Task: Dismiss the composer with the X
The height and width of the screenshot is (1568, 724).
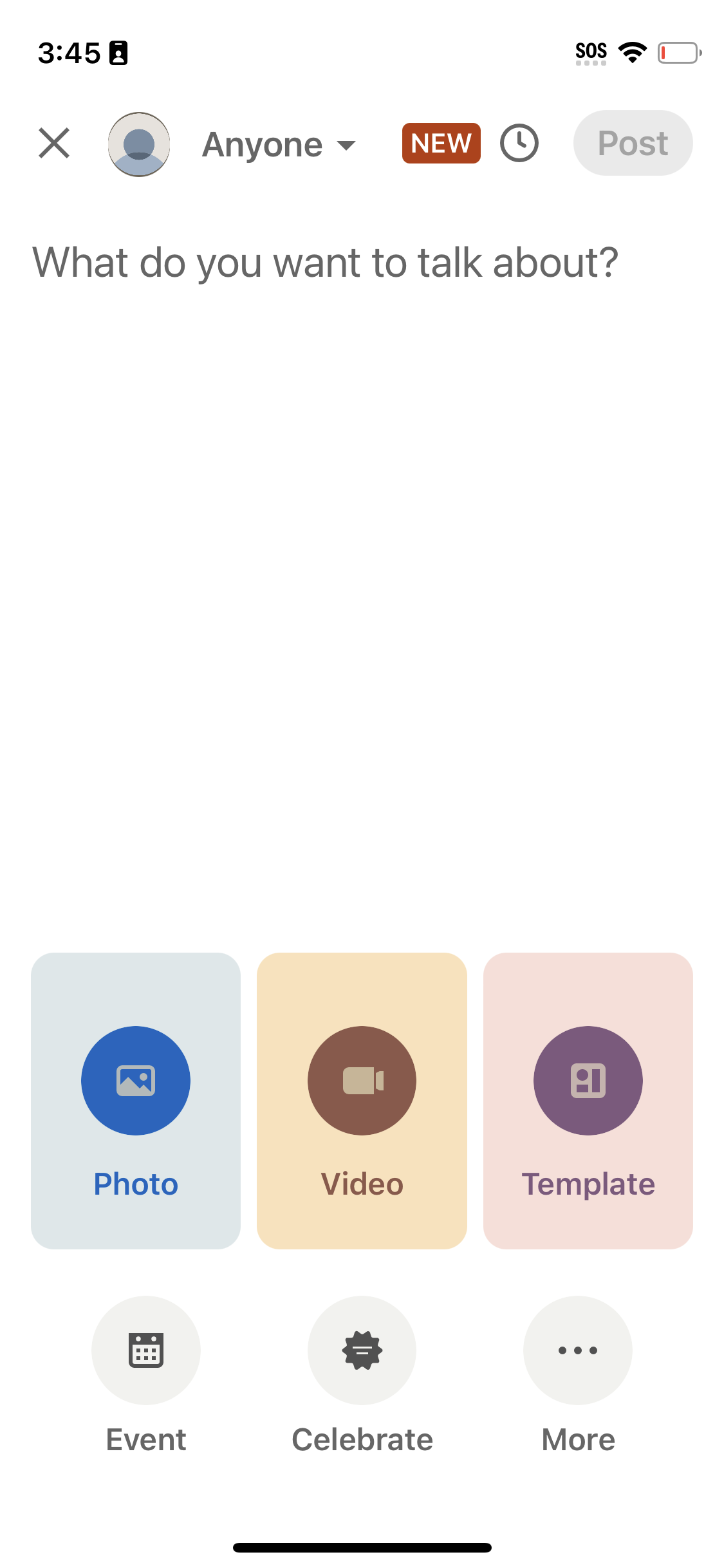Action: 54,143
